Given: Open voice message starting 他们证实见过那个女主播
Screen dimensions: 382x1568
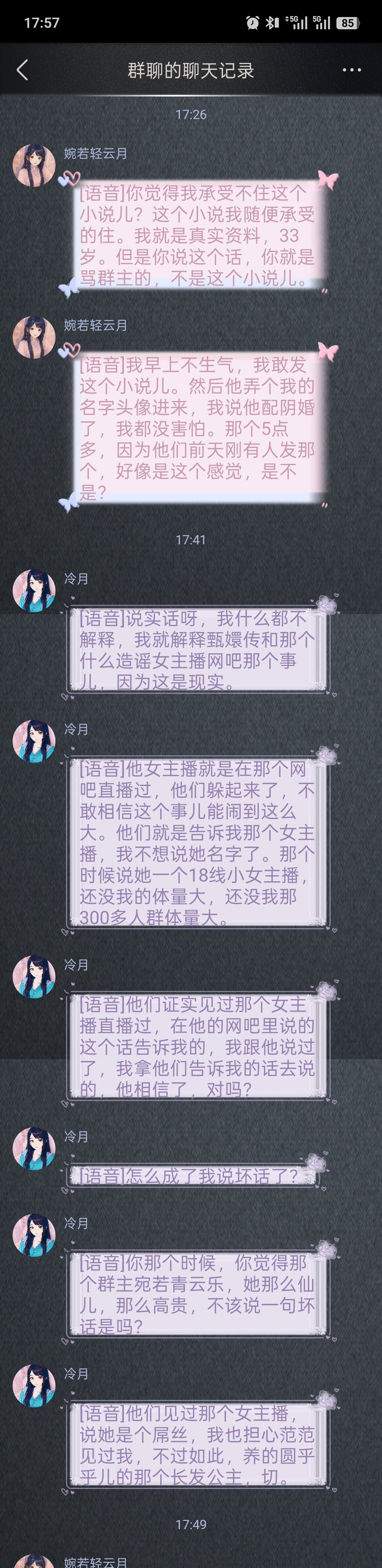Looking at the screenshot, I should [197, 1046].
